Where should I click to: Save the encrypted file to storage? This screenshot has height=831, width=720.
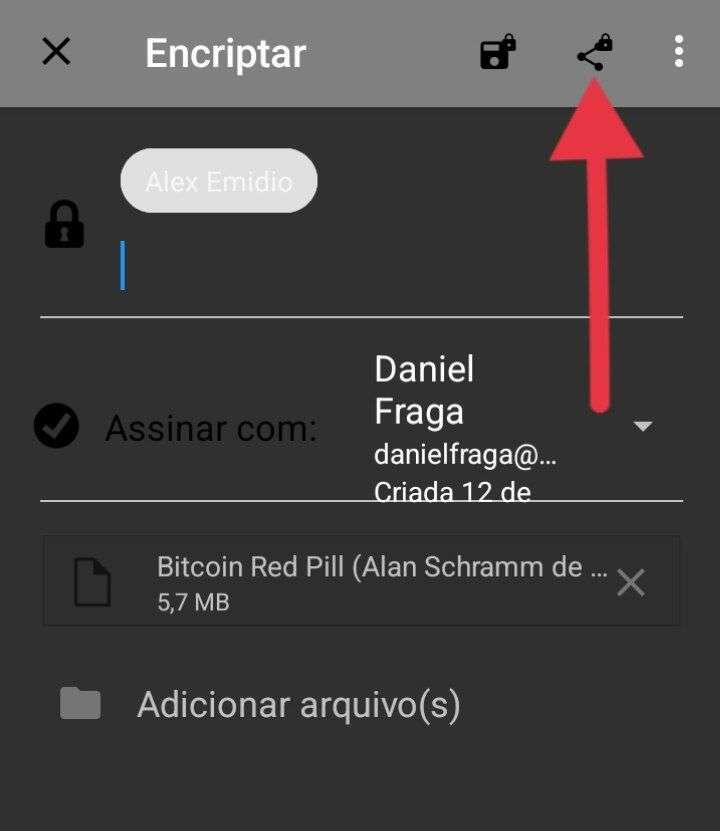497,52
